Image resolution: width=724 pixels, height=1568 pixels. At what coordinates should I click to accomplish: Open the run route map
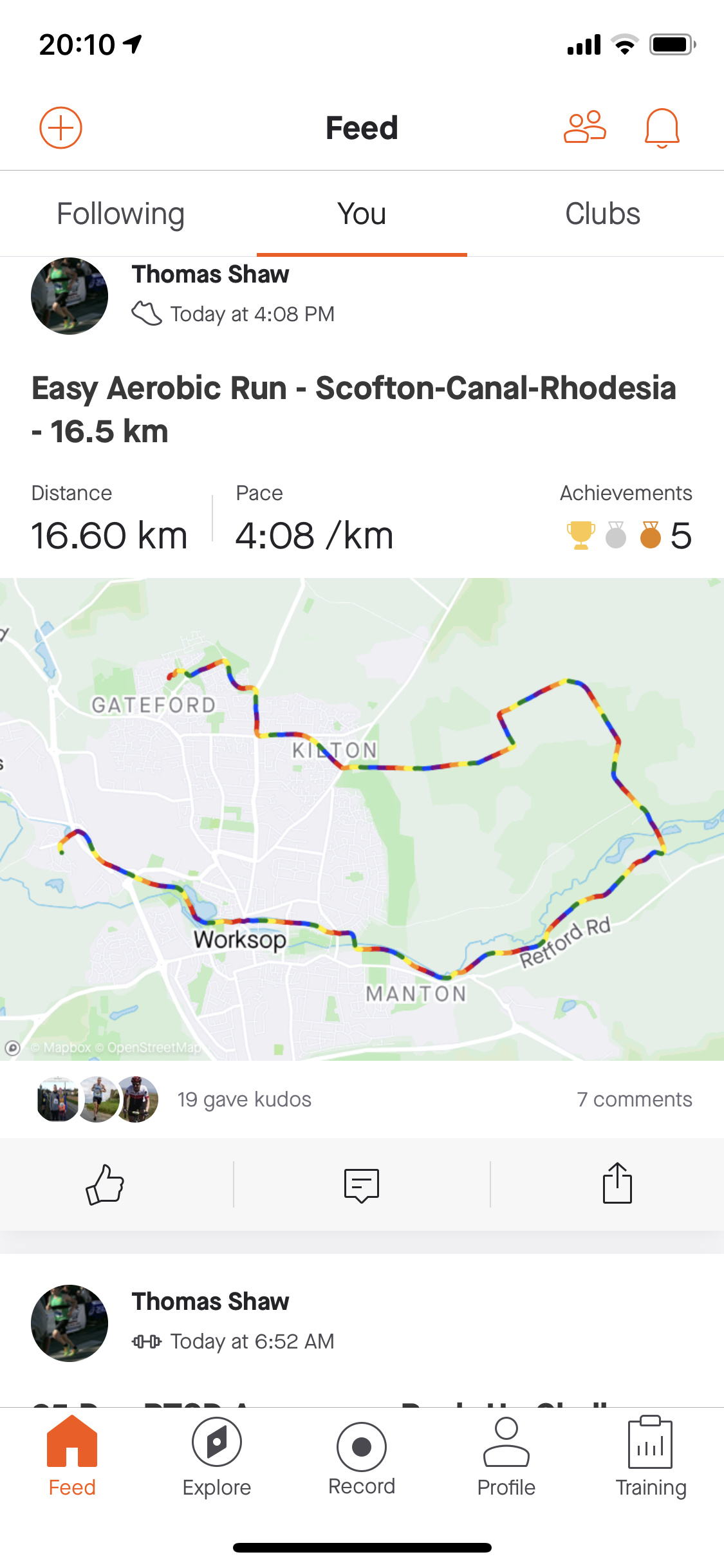tap(362, 819)
